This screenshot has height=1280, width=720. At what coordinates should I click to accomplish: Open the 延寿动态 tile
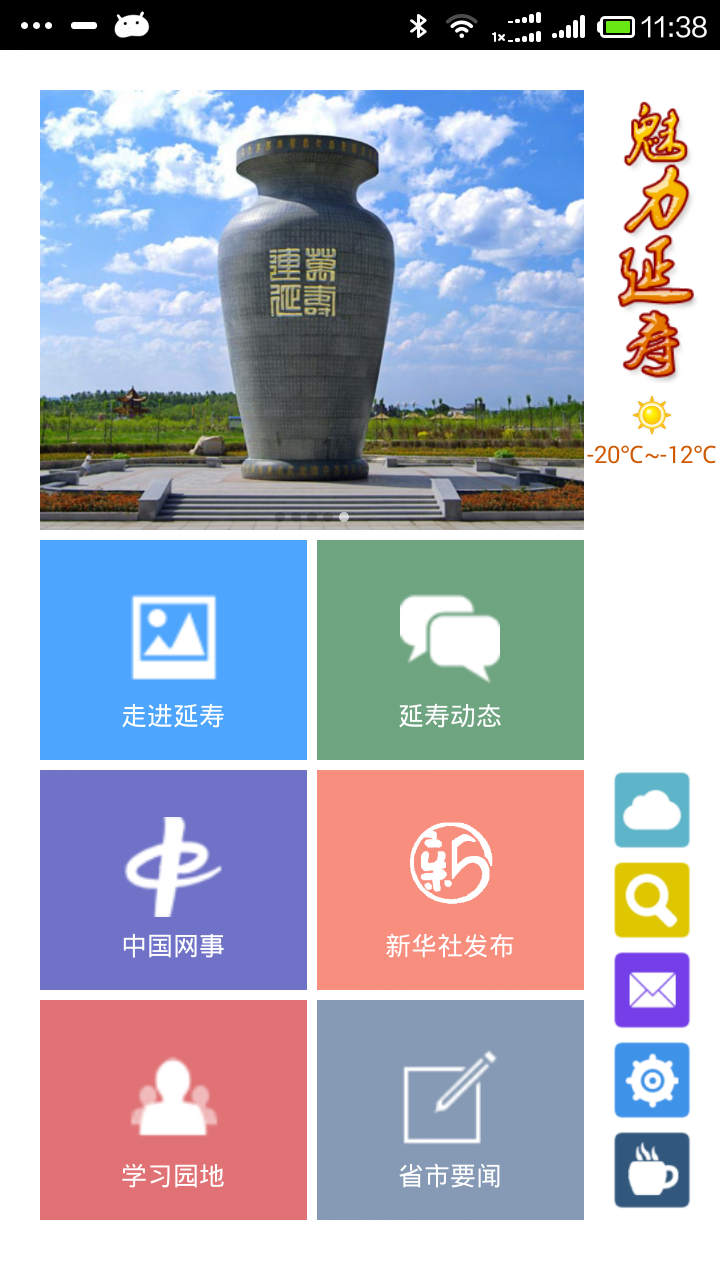click(x=450, y=650)
